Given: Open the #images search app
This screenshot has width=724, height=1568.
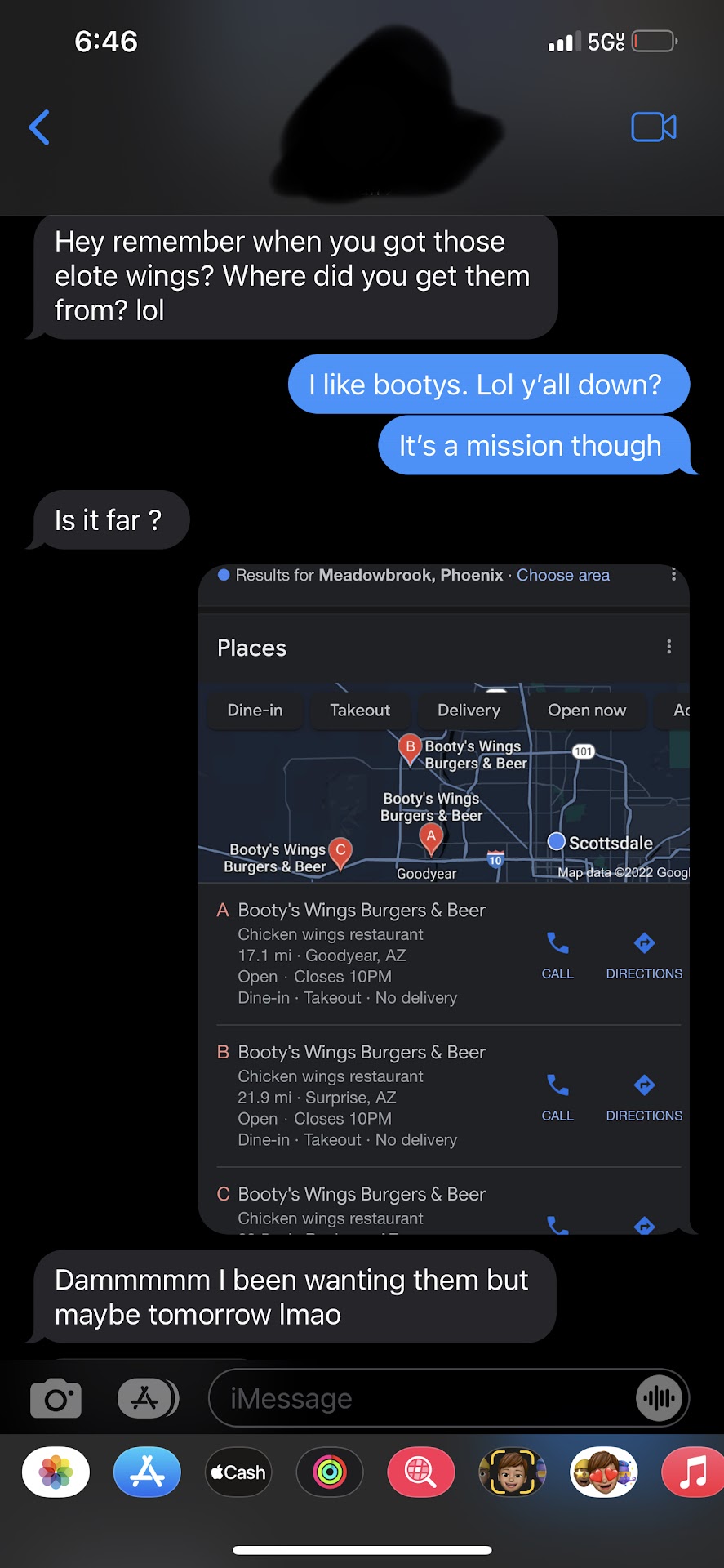Looking at the screenshot, I should coord(421,1472).
